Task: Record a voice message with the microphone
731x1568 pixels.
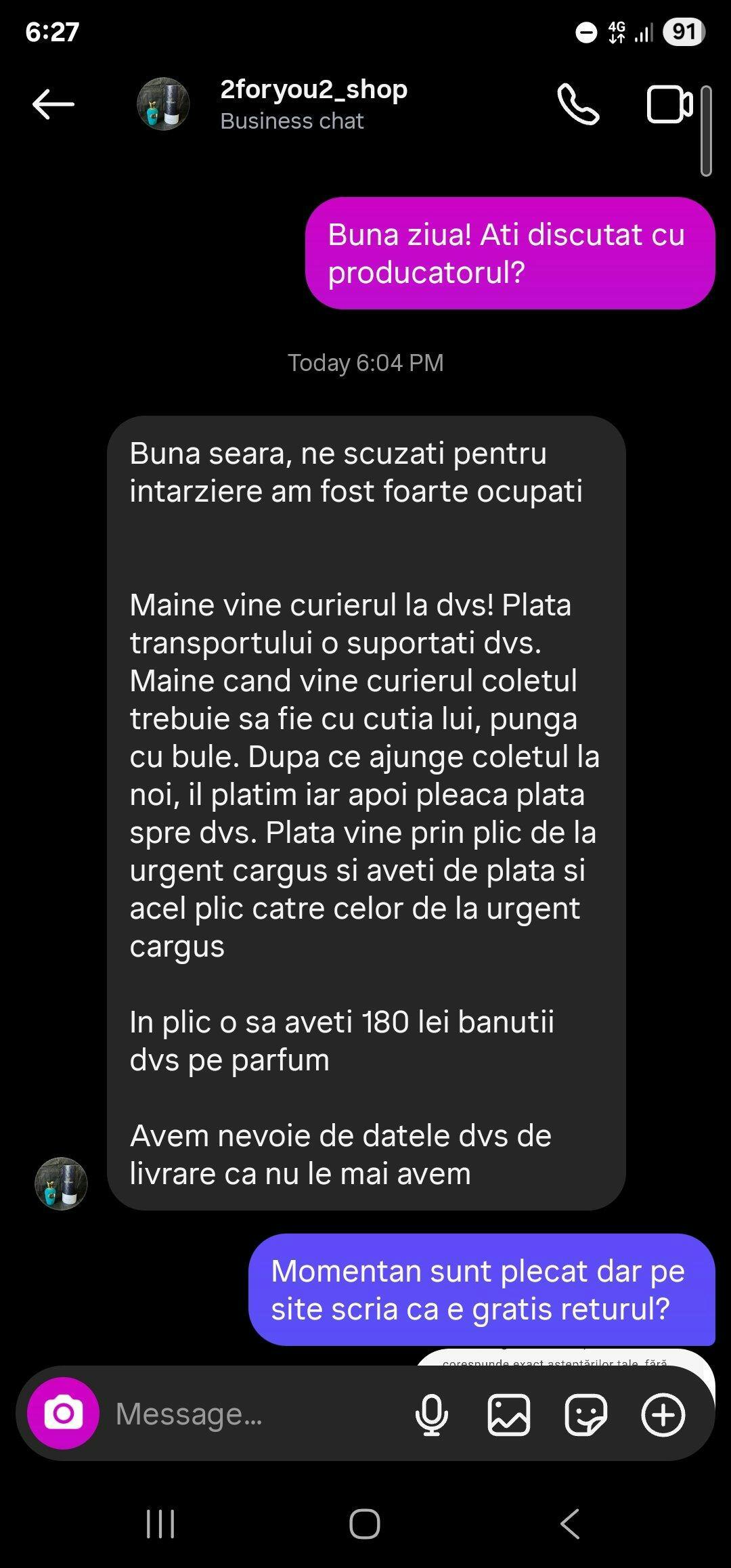Action: point(431,1414)
